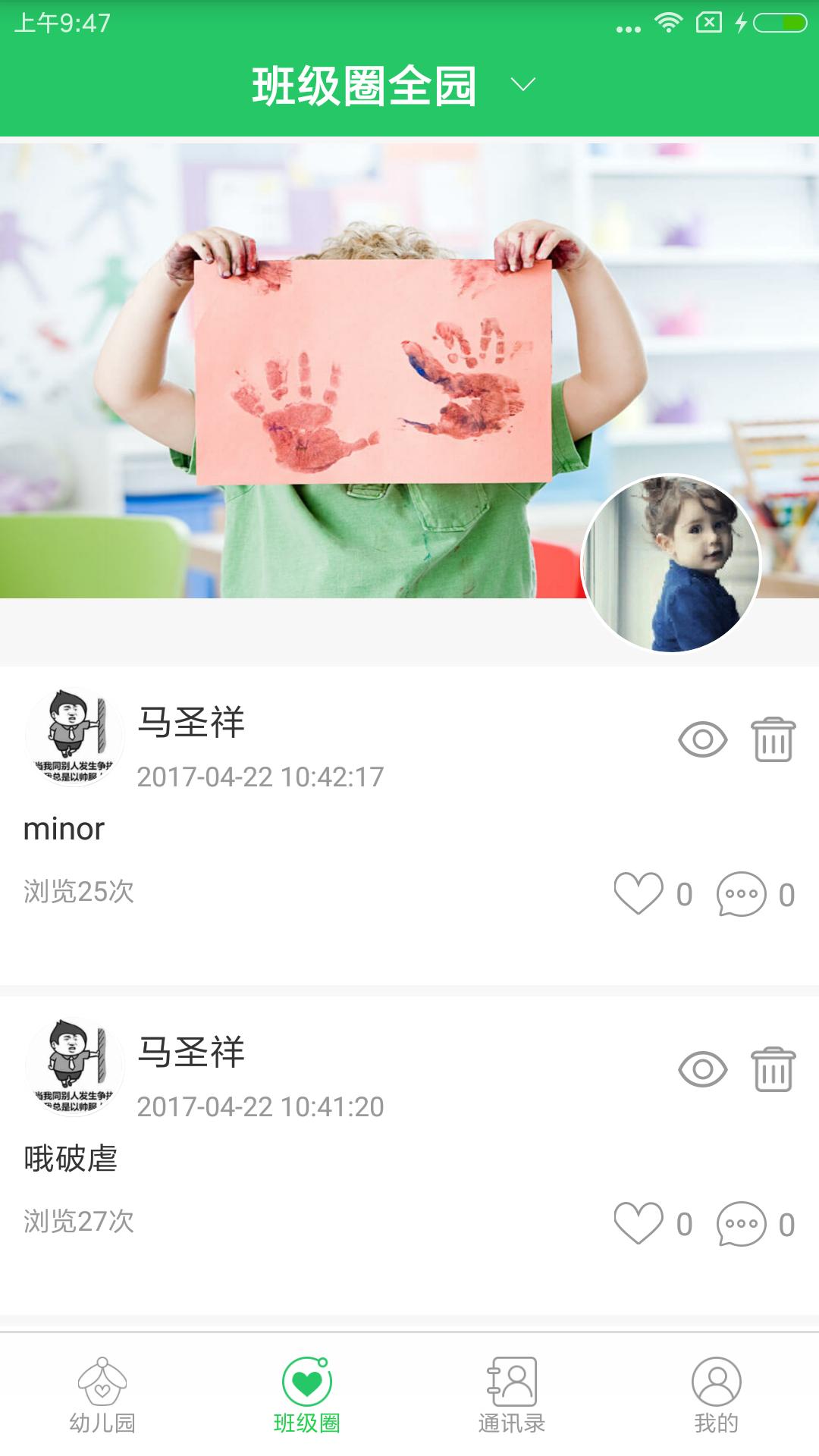Comment on the minor post
This screenshot has width=819, height=1456.
coord(741,894)
